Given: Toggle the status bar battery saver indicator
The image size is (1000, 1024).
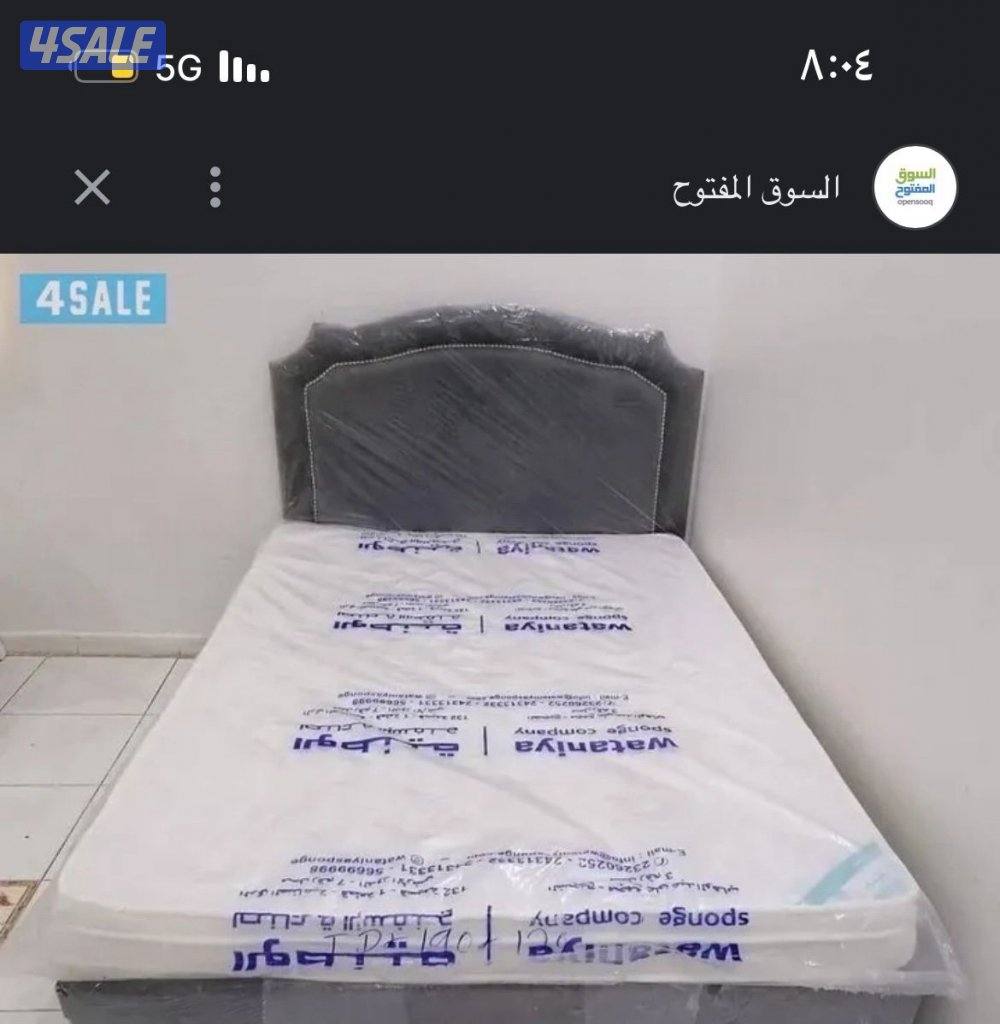Looking at the screenshot, I should click(x=108, y=70).
